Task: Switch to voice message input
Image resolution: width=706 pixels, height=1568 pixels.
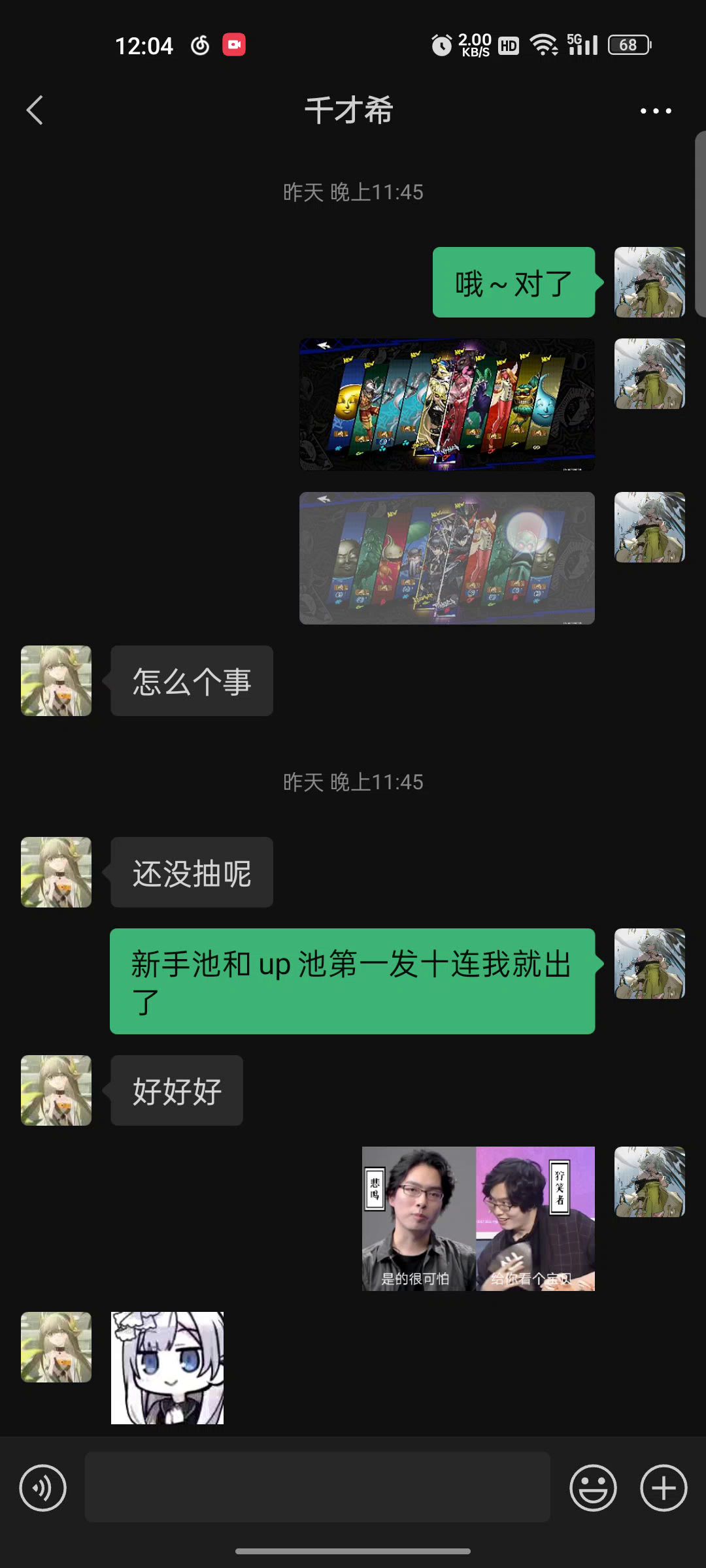Action: 43,1488
